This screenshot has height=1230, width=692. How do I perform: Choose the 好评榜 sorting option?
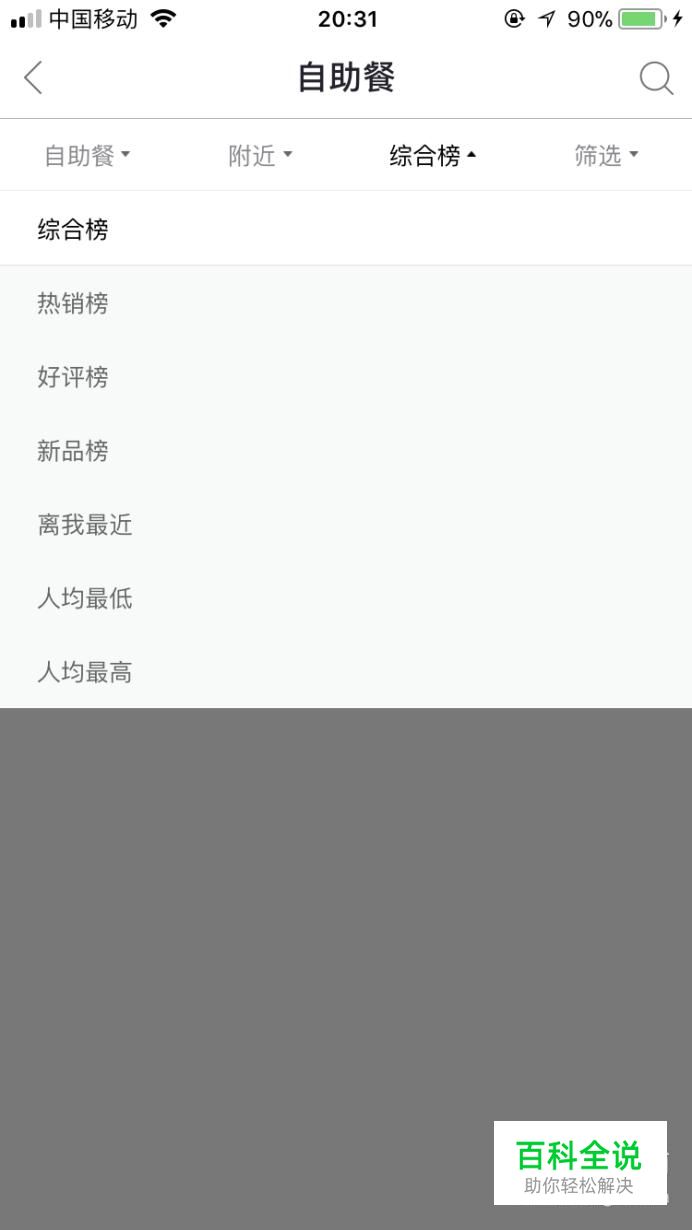(346, 377)
